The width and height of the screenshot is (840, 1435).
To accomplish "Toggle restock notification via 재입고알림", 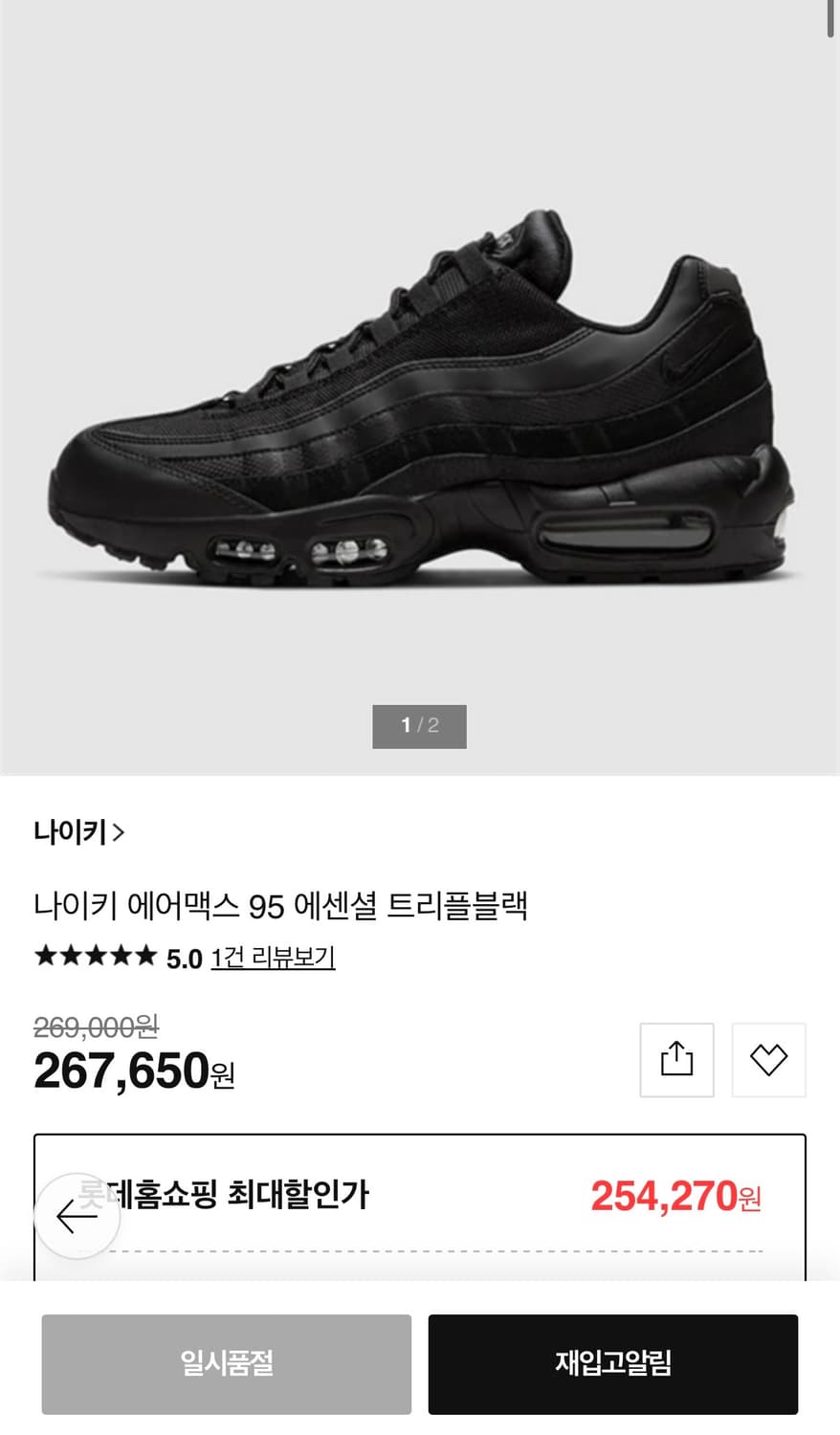I will tap(612, 1363).
